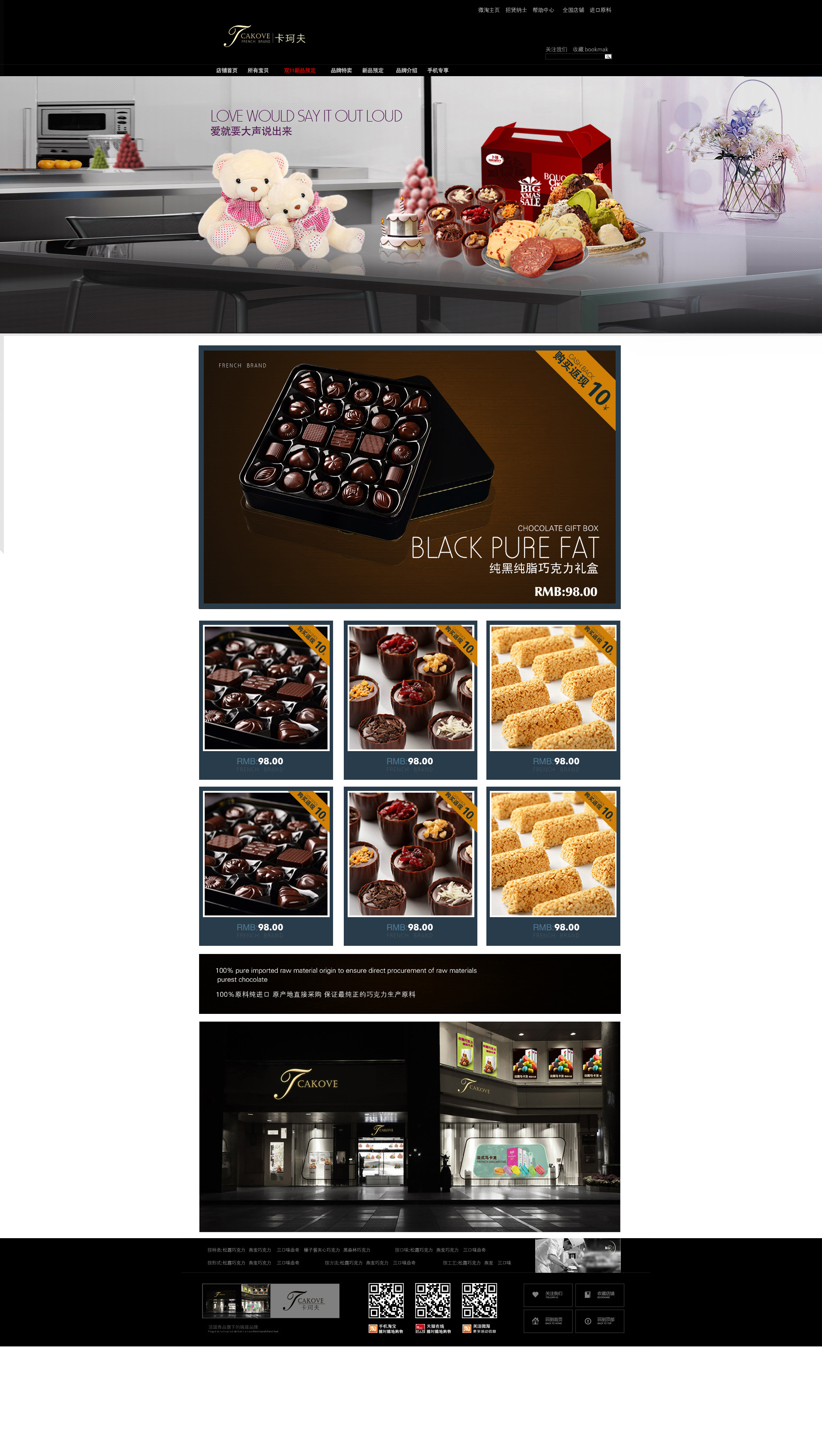Tap the 全国店铺 header link
The image size is (822, 1456).
click(573, 10)
